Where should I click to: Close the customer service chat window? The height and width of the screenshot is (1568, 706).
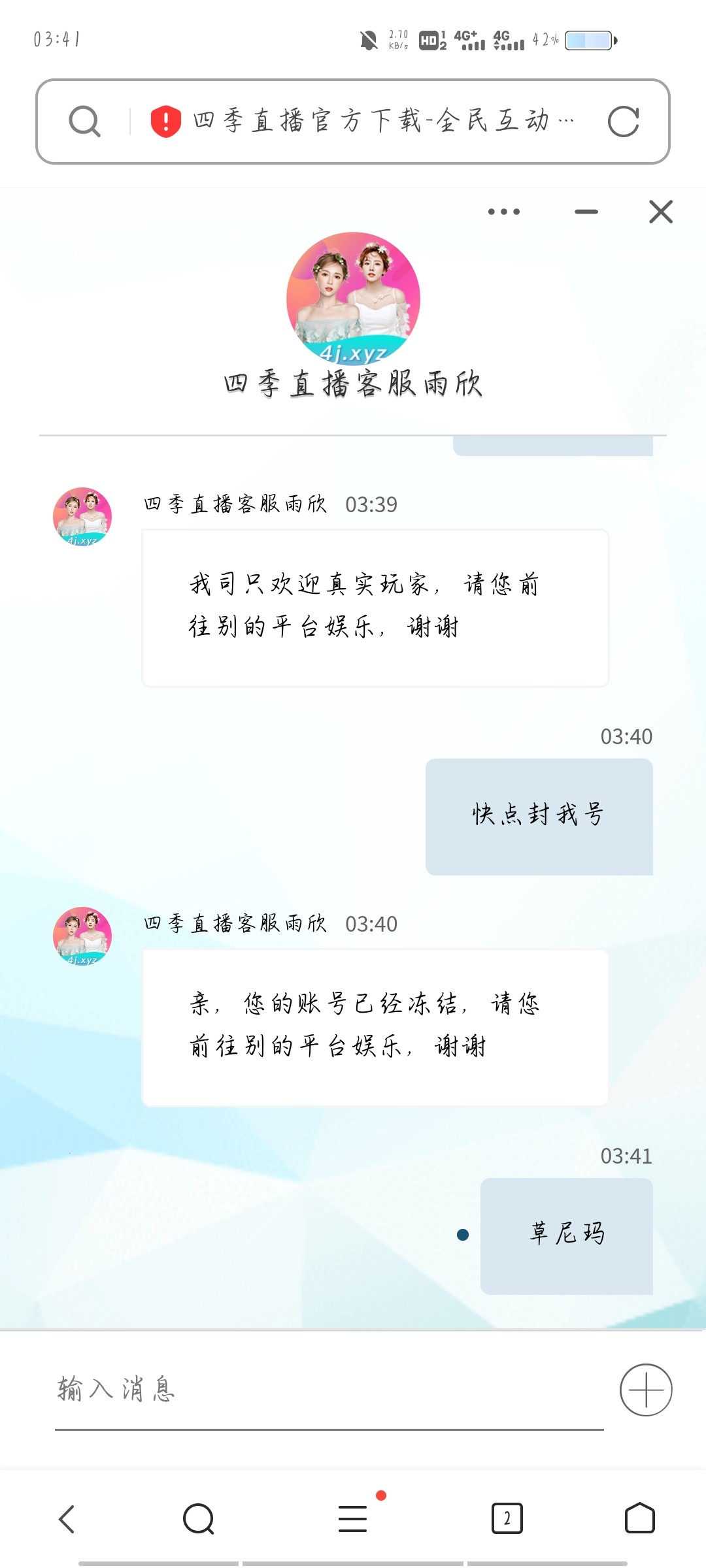click(661, 212)
